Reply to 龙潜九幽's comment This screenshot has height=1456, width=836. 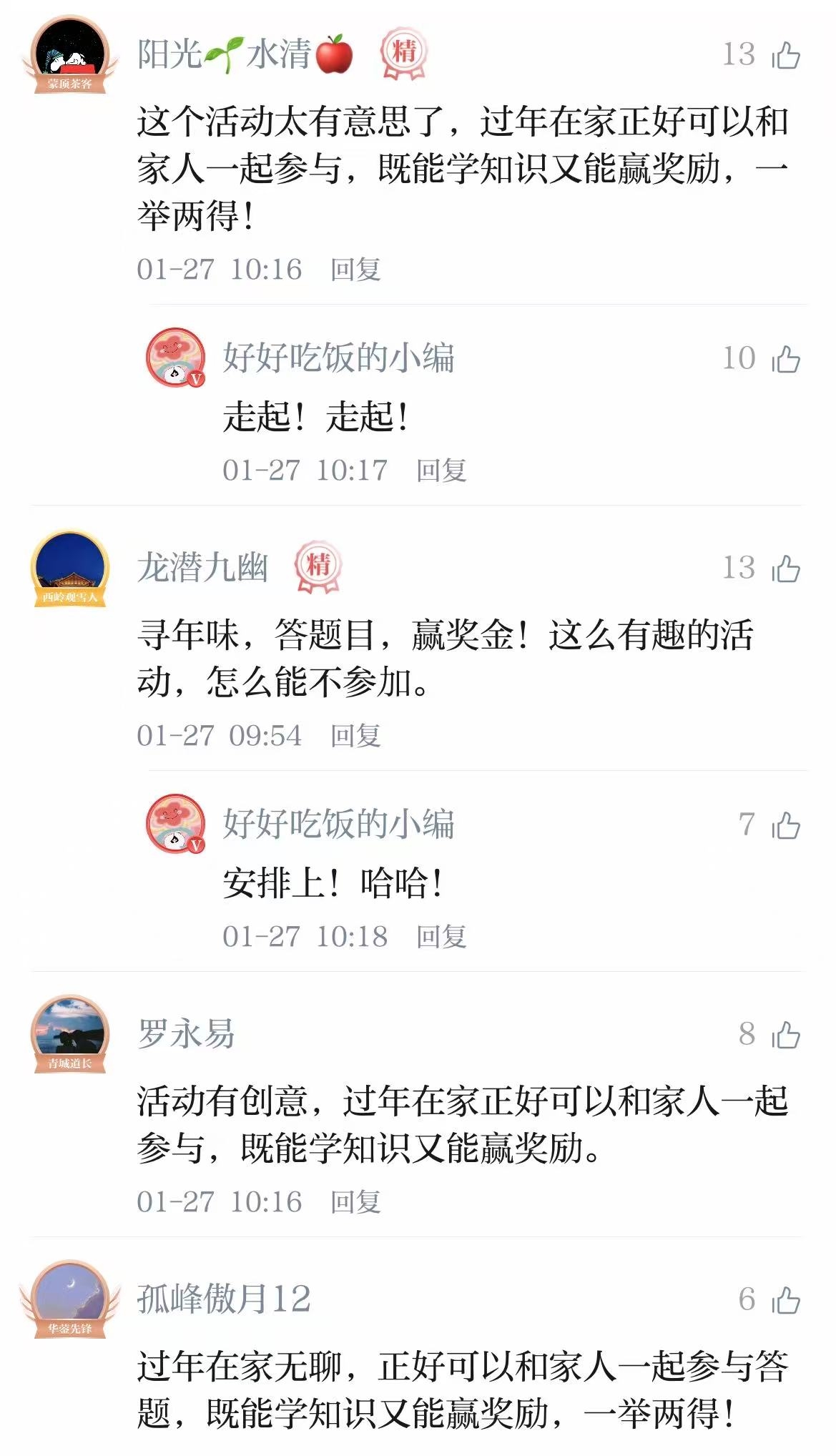(355, 736)
